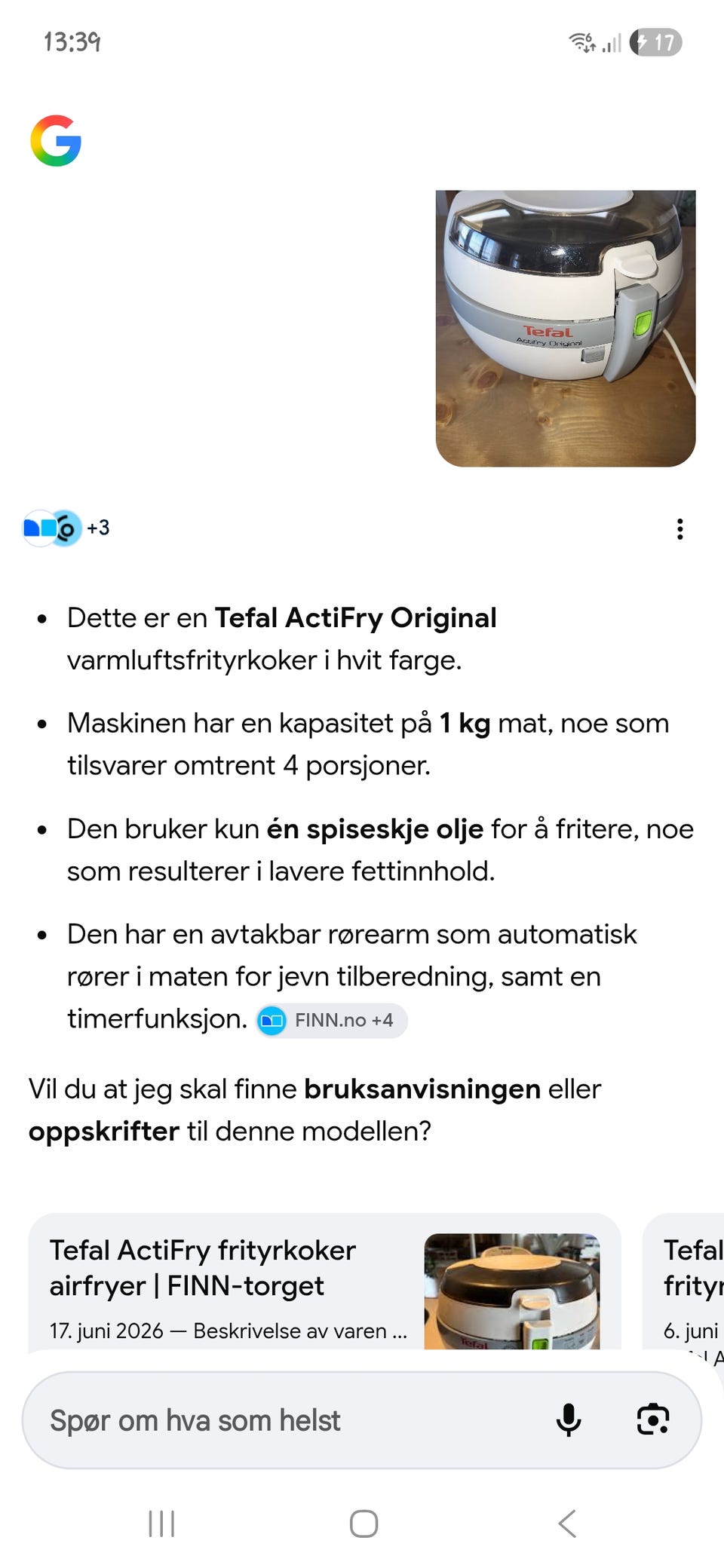Go back with the system back button

(x=568, y=1524)
